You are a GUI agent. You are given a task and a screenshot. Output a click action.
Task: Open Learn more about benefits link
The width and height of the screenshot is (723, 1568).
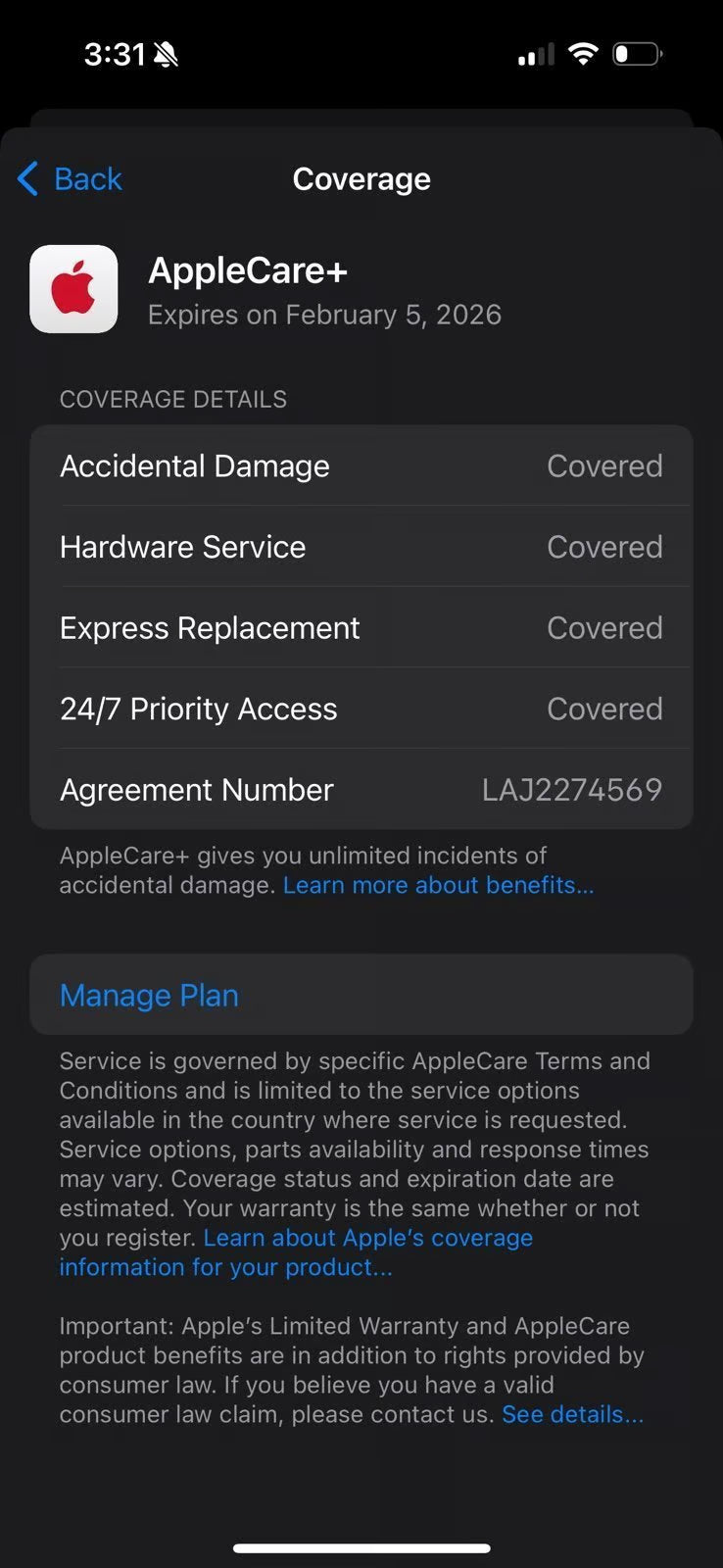[x=438, y=885]
